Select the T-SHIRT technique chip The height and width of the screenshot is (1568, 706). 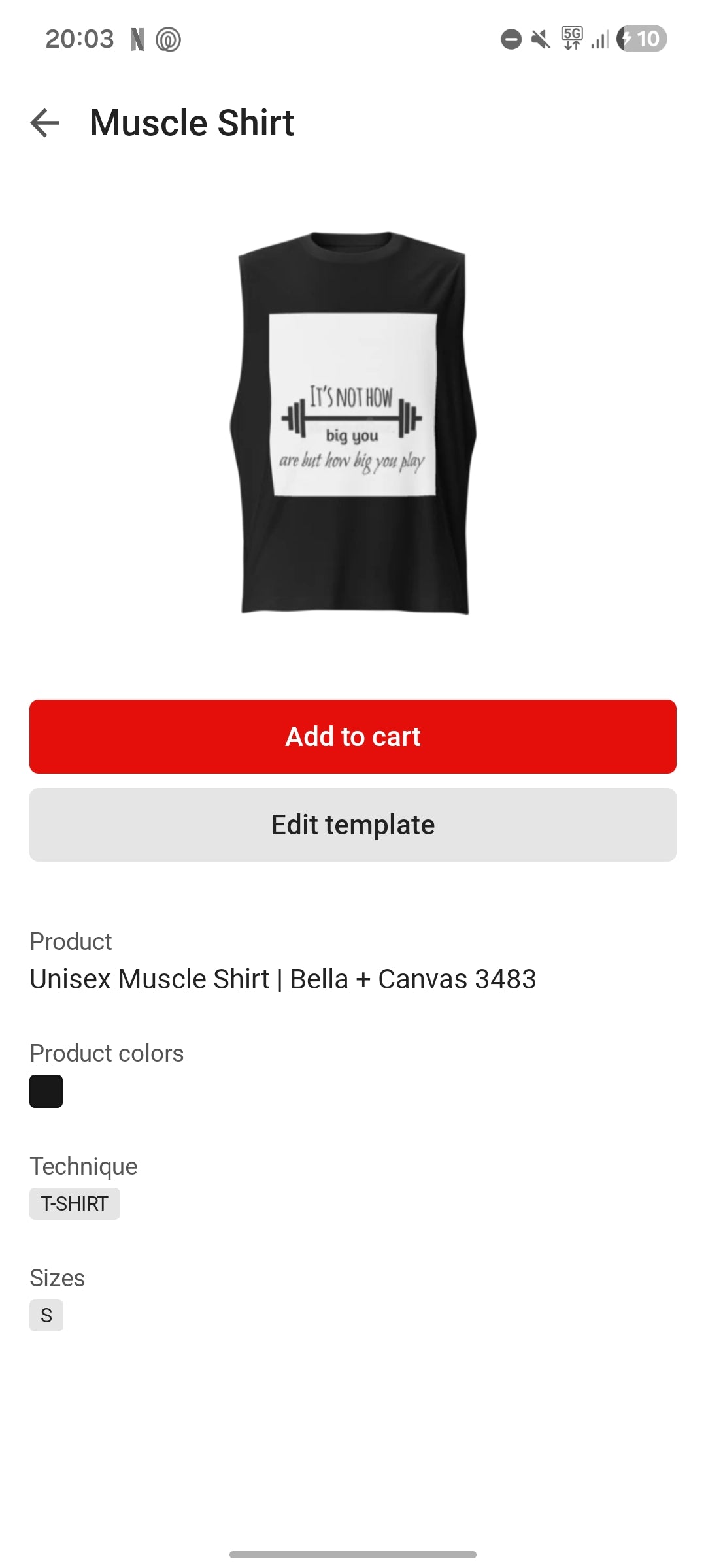click(x=75, y=1203)
